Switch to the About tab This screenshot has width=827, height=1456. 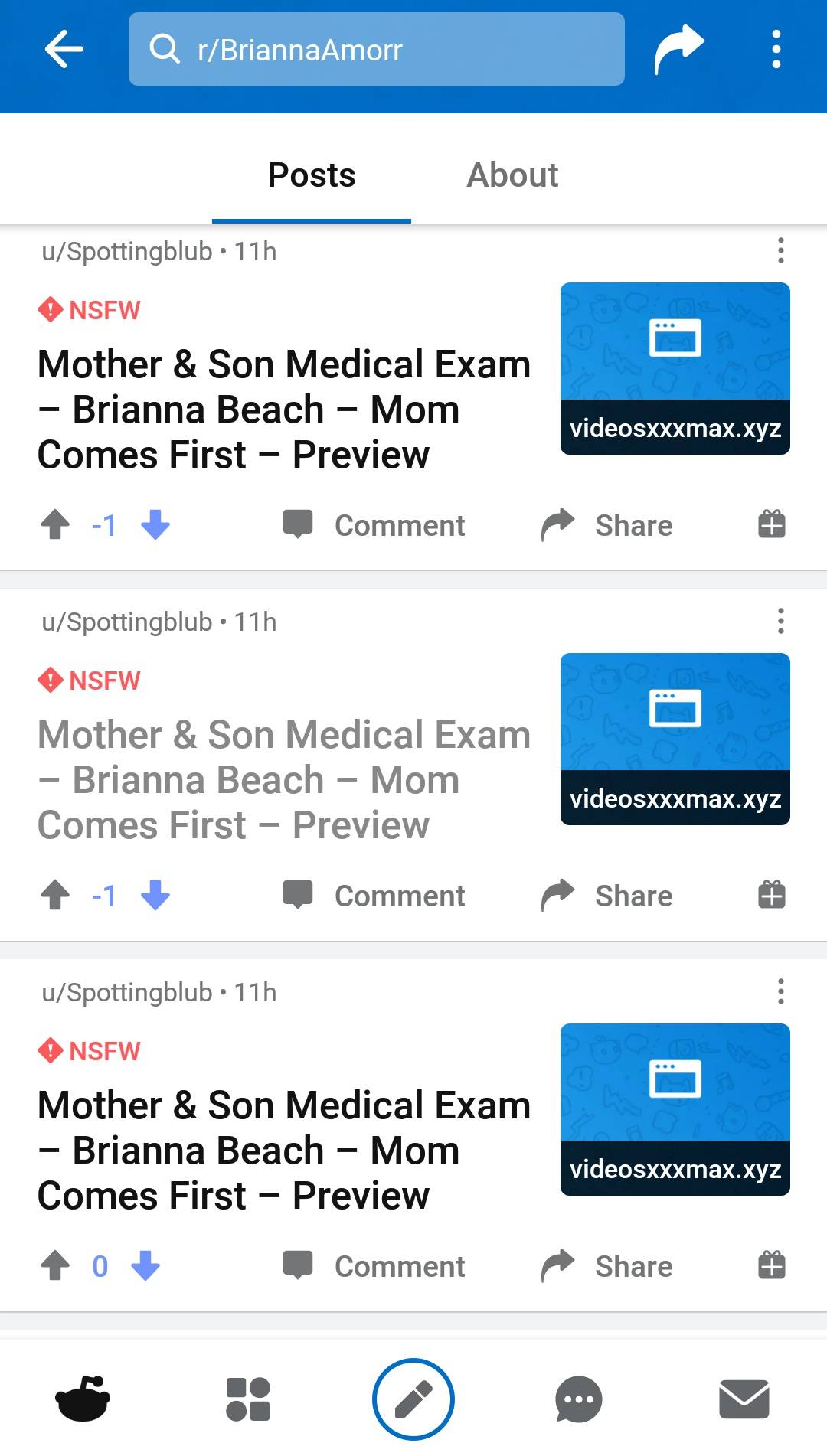(512, 175)
